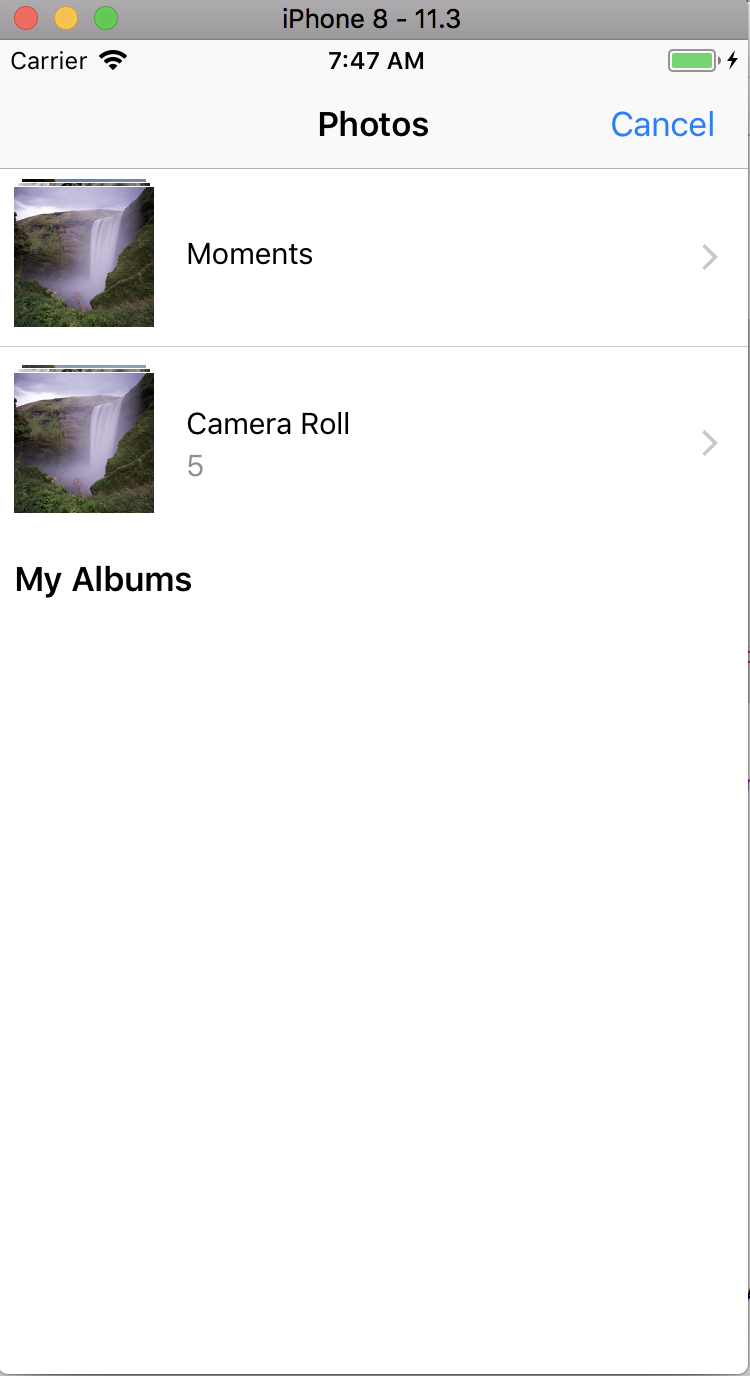Click the Camera Roll album thumbnail

tap(83, 442)
